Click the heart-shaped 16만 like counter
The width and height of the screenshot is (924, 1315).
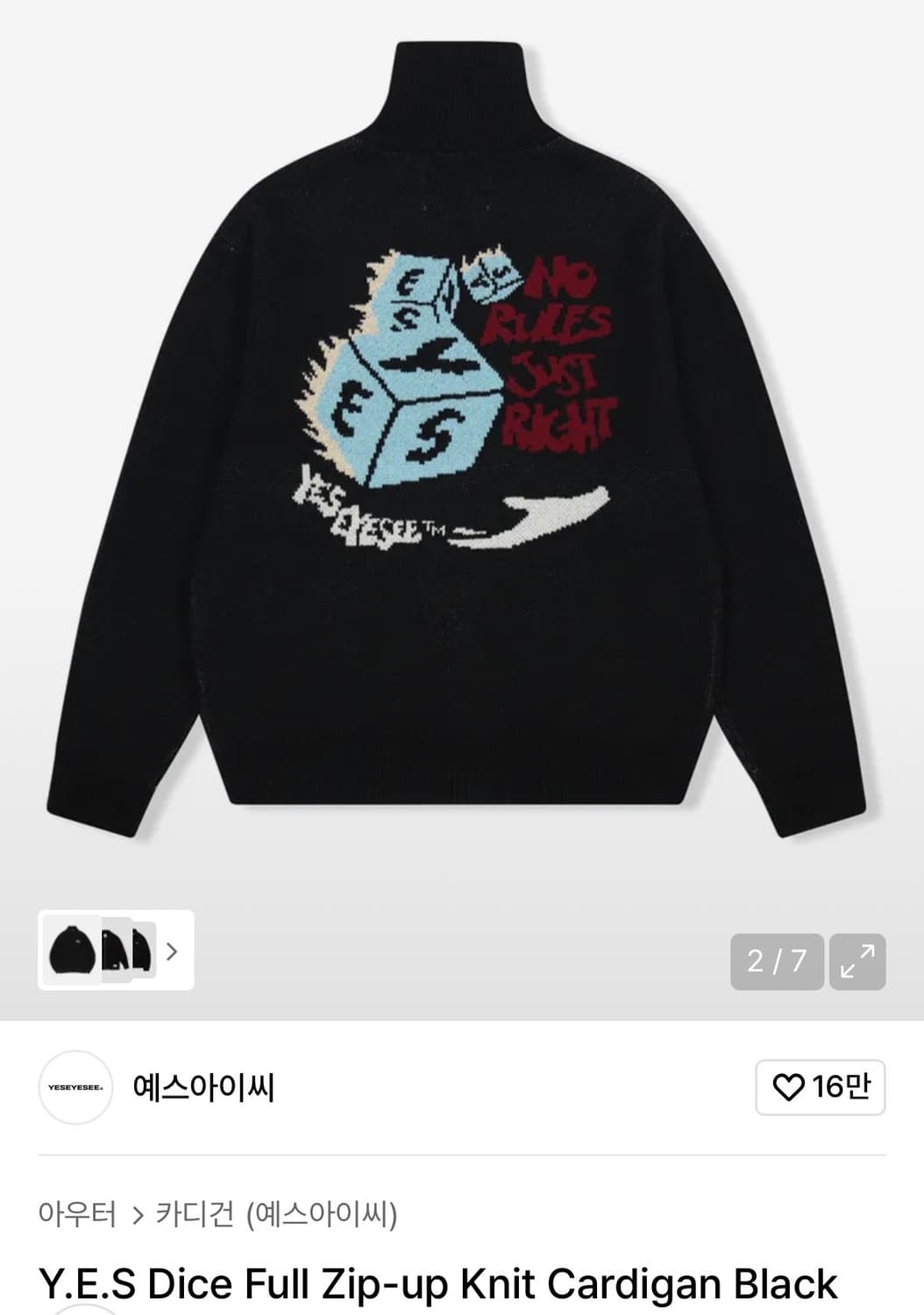click(820, 1086)
